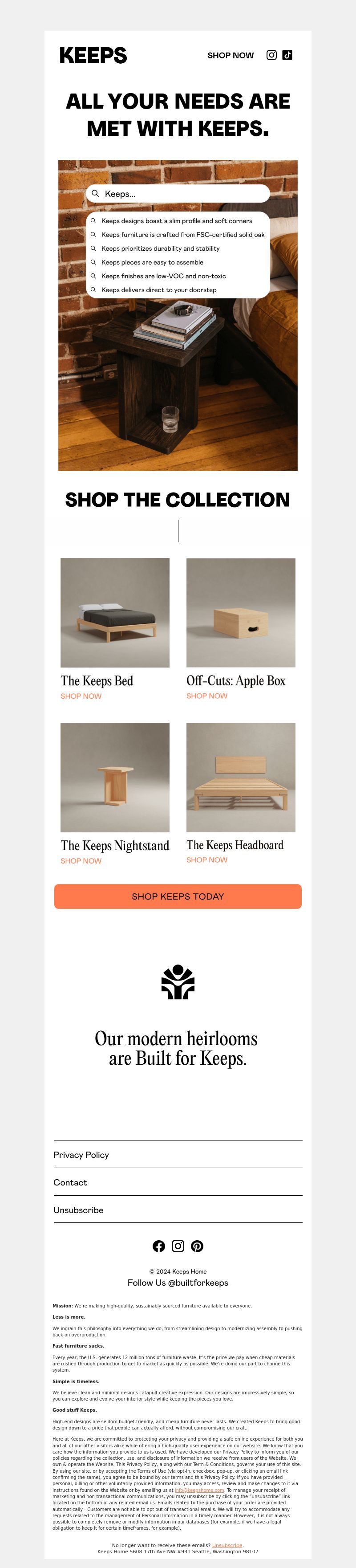
Task: Open Instagram icon in header
Action: [x=271, y=55]
